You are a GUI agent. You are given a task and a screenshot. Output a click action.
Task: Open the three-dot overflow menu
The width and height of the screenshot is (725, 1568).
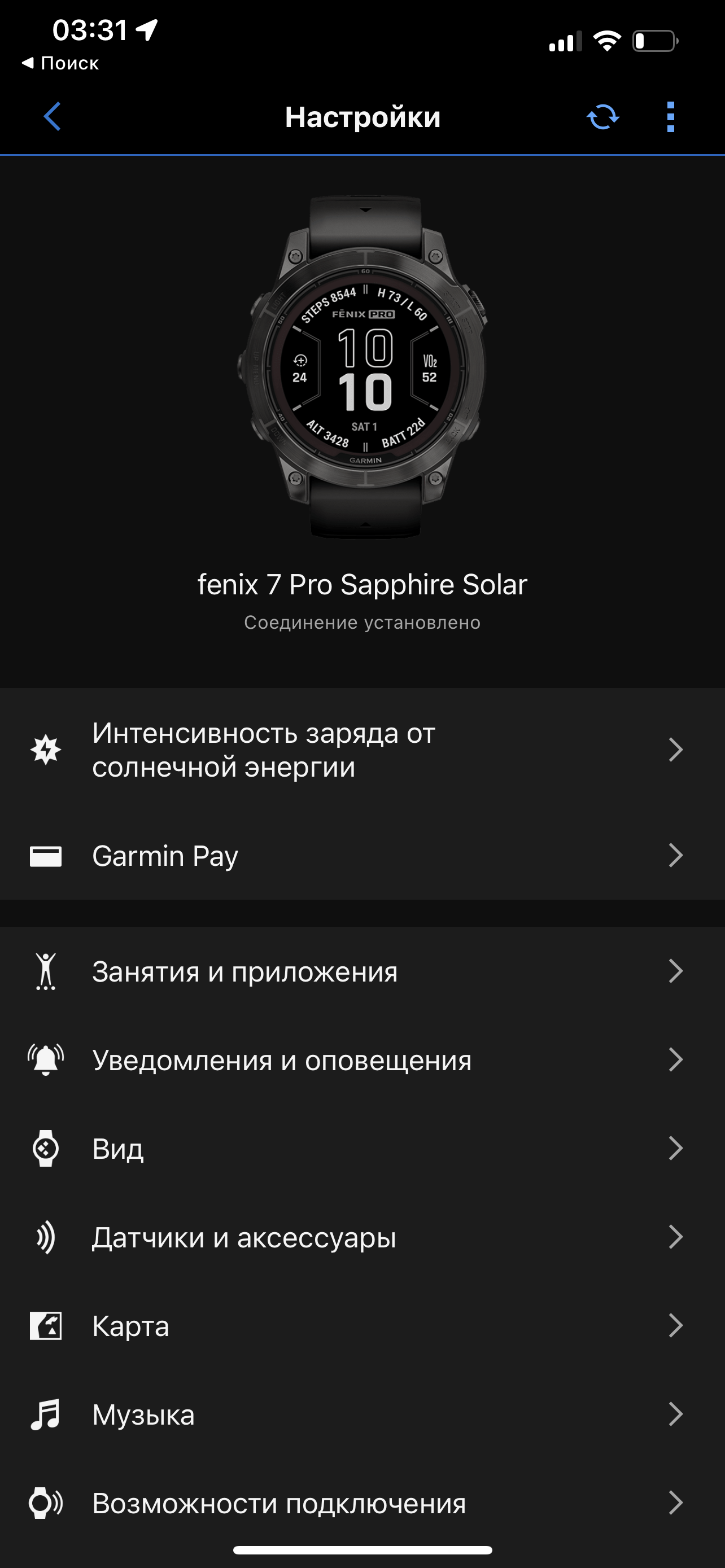(670, 117)
